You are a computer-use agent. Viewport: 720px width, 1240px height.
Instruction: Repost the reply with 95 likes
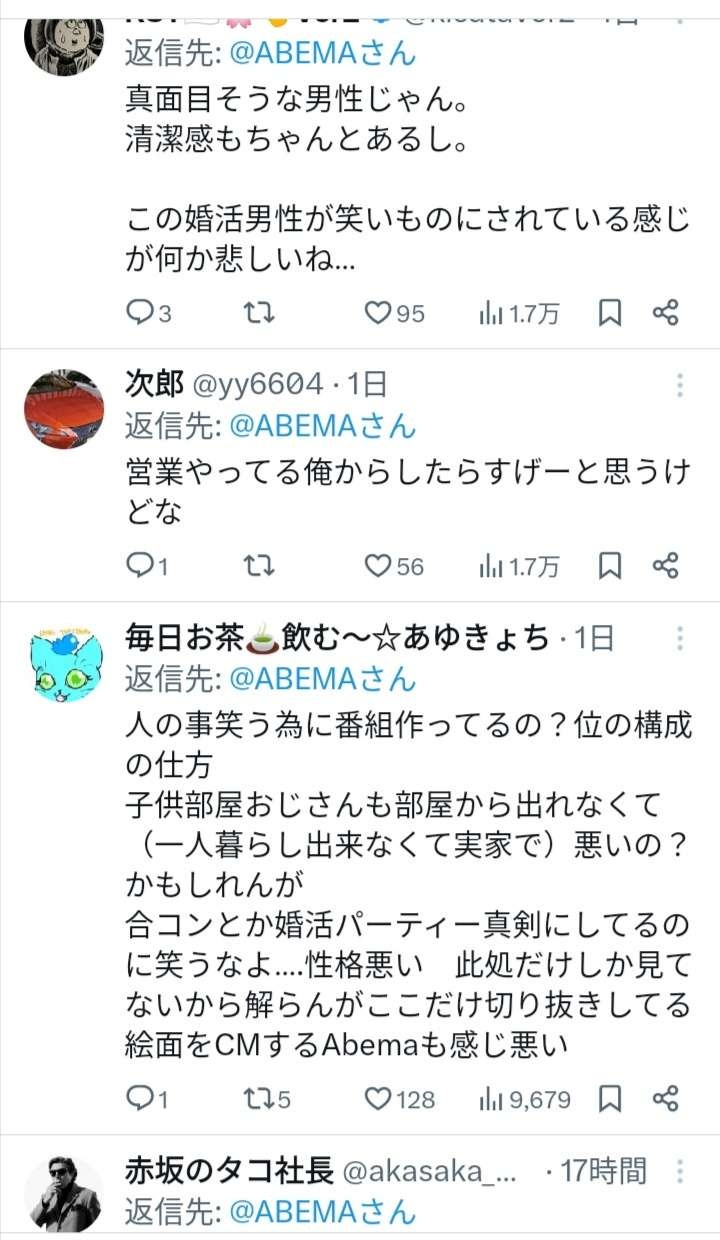259,314
